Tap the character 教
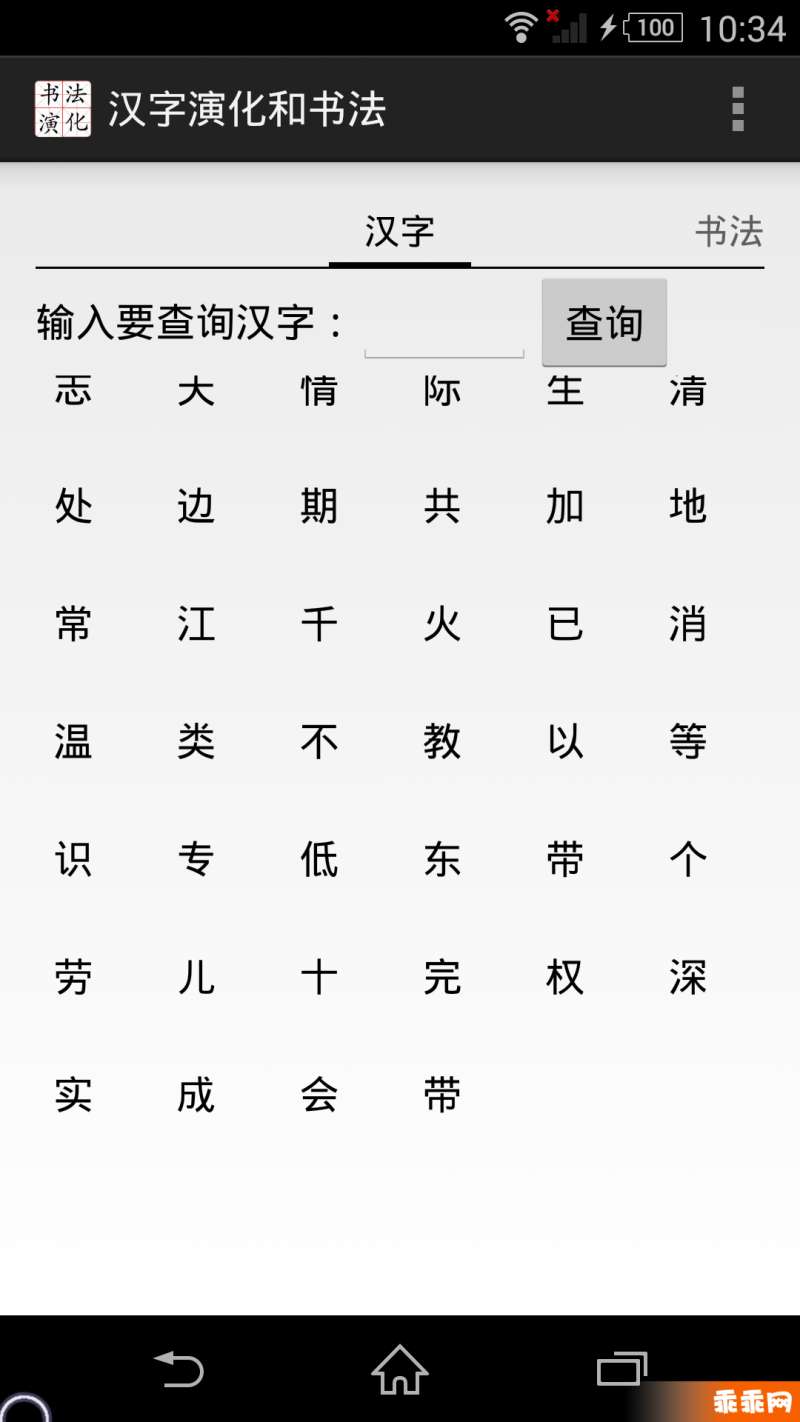The height and width of the screenshot is (1422, 800). click(x=442, y=742)
